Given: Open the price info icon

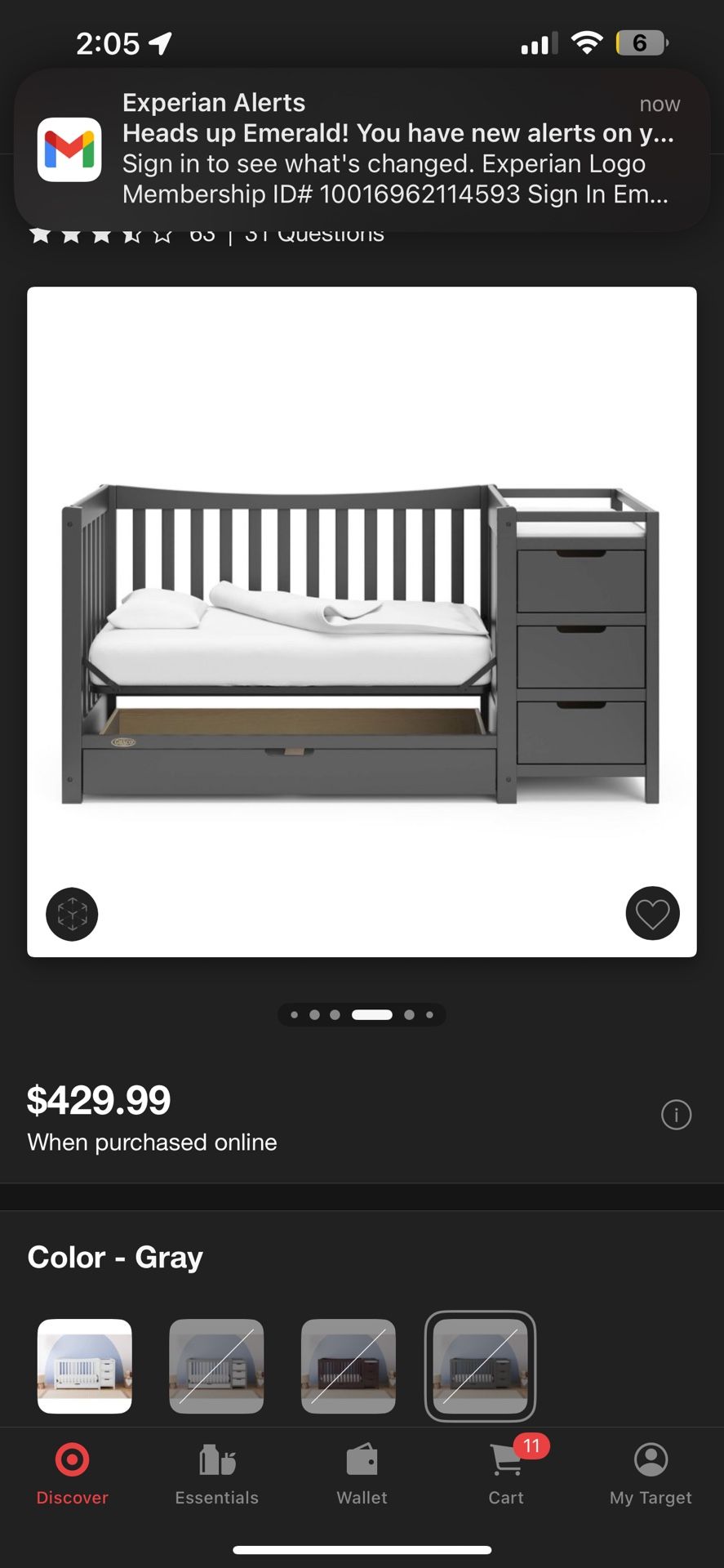Looking at the screenshot, I should click(x=676, y=1115).
